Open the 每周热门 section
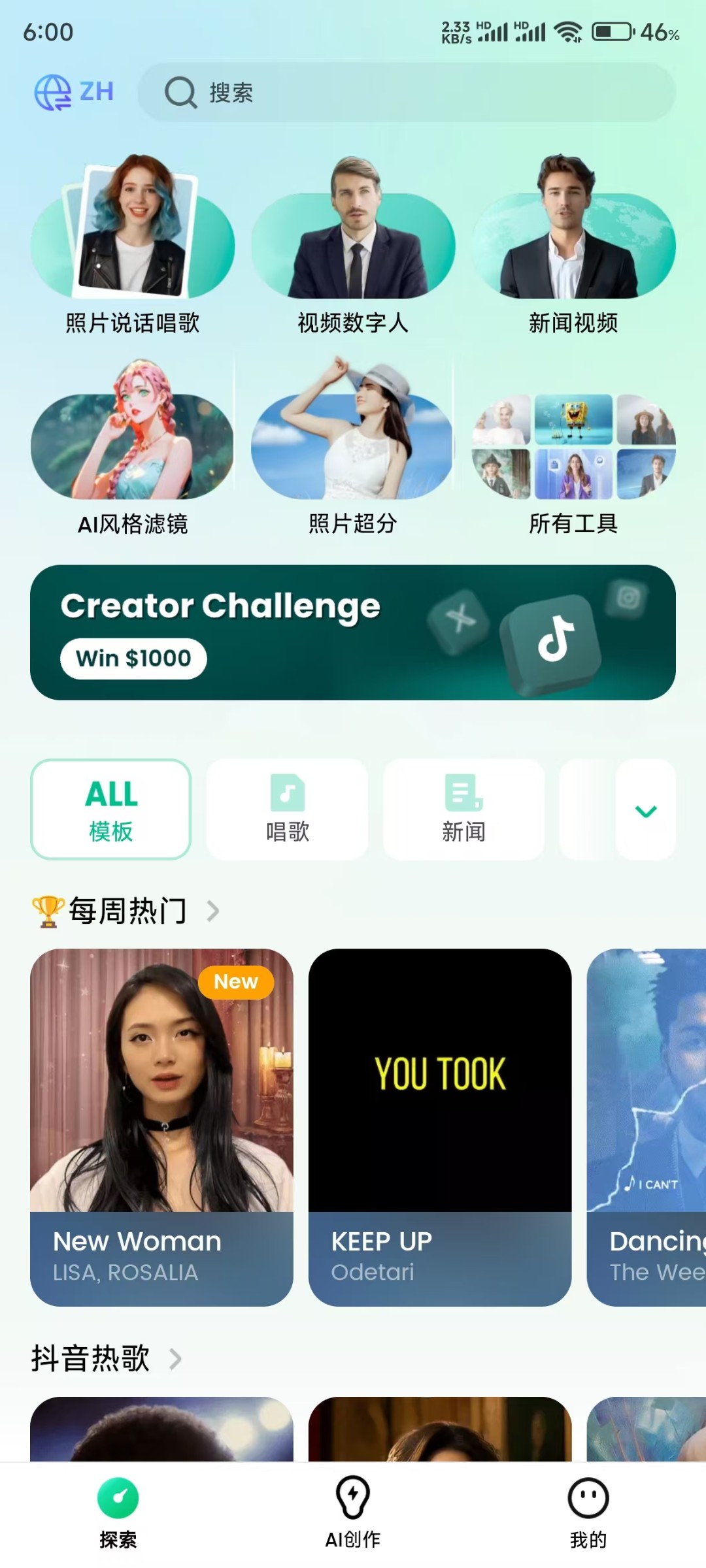The height and width of the screenshot is (1568, 706). click(127, 910)
